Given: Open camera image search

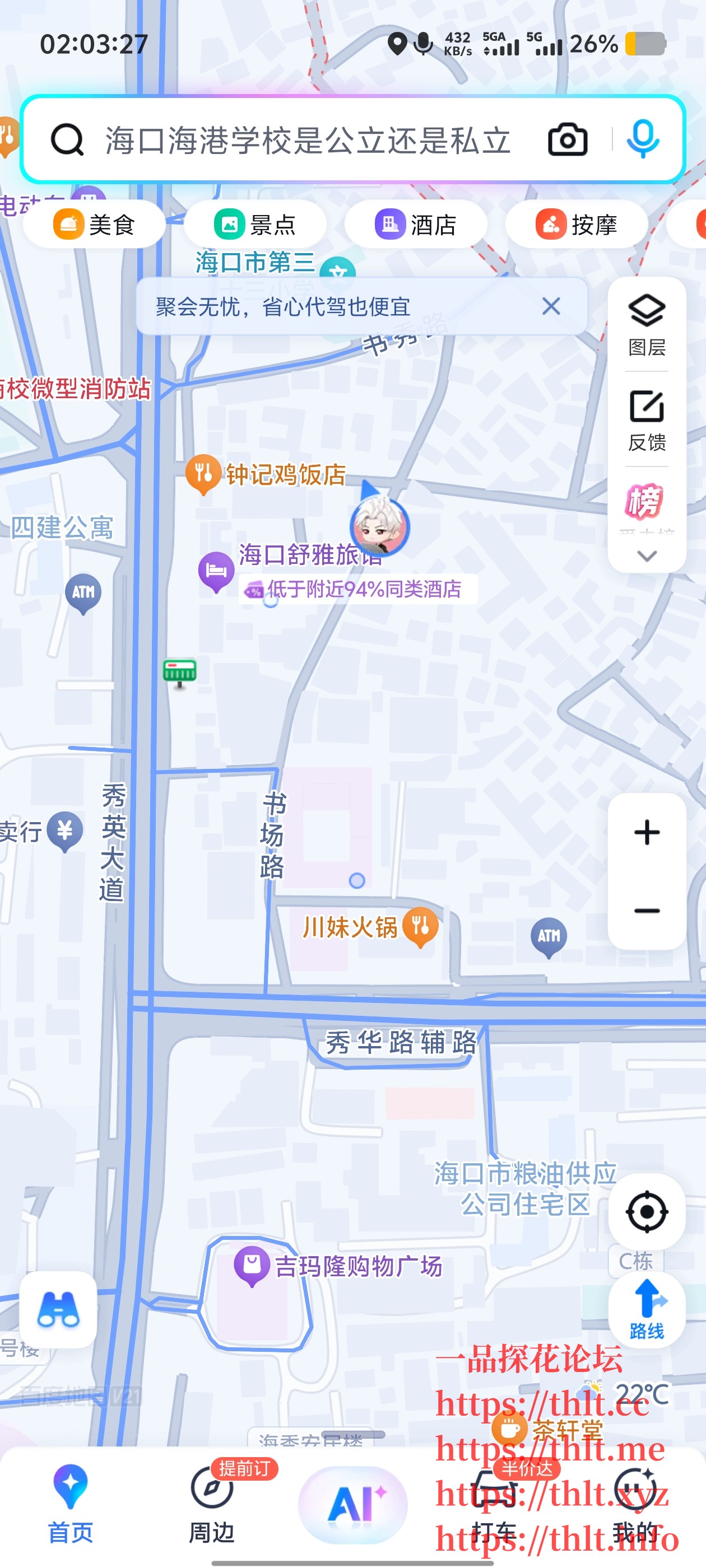Looking at the screenshot, I should tap(567, 140).
